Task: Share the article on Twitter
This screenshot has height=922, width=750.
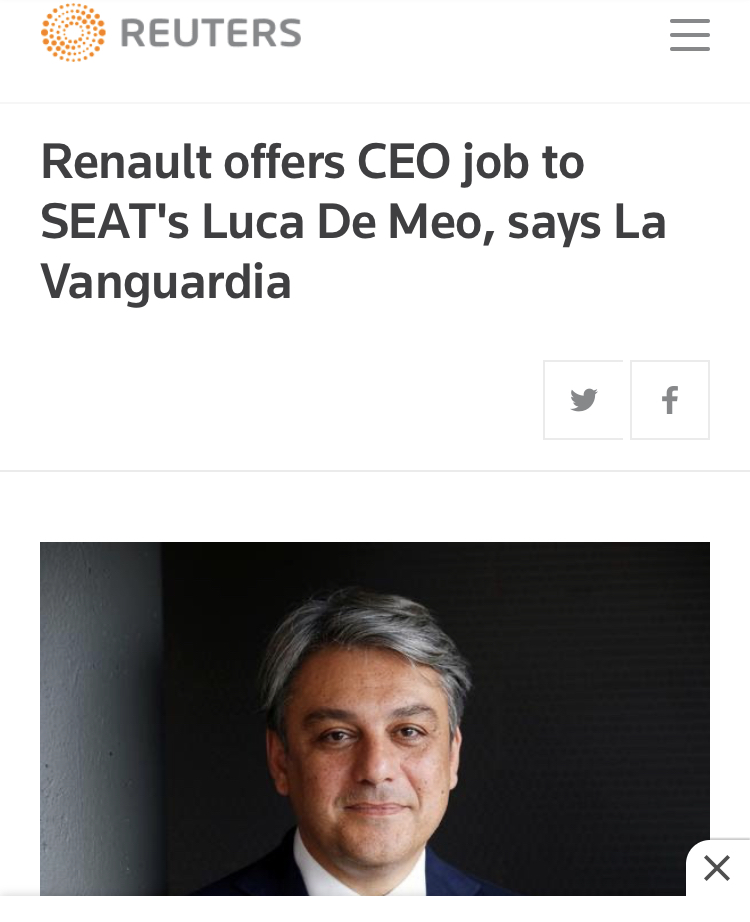Action: coord(583,400)
